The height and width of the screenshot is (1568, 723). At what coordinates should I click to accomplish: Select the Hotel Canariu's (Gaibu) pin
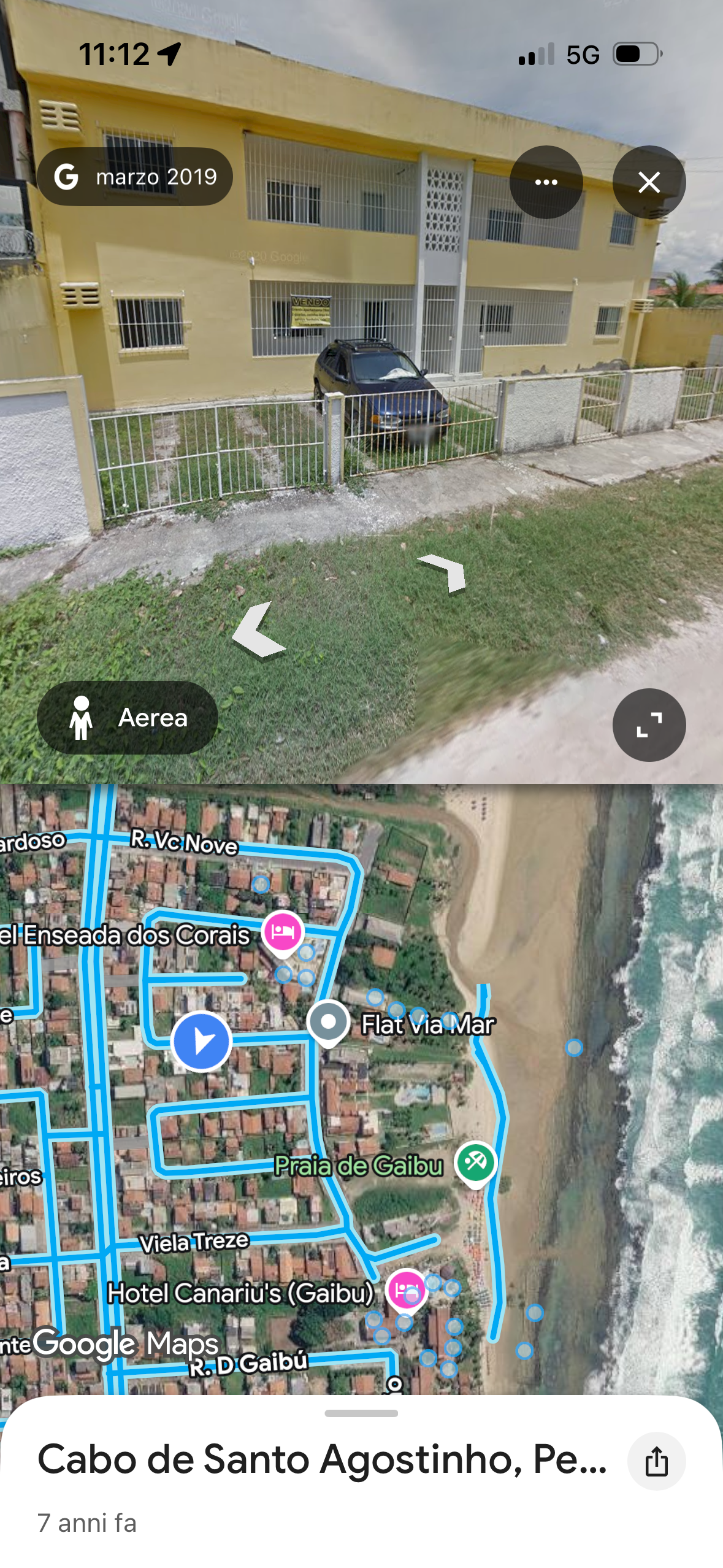pyautogui.click(x=405, y=1289)
